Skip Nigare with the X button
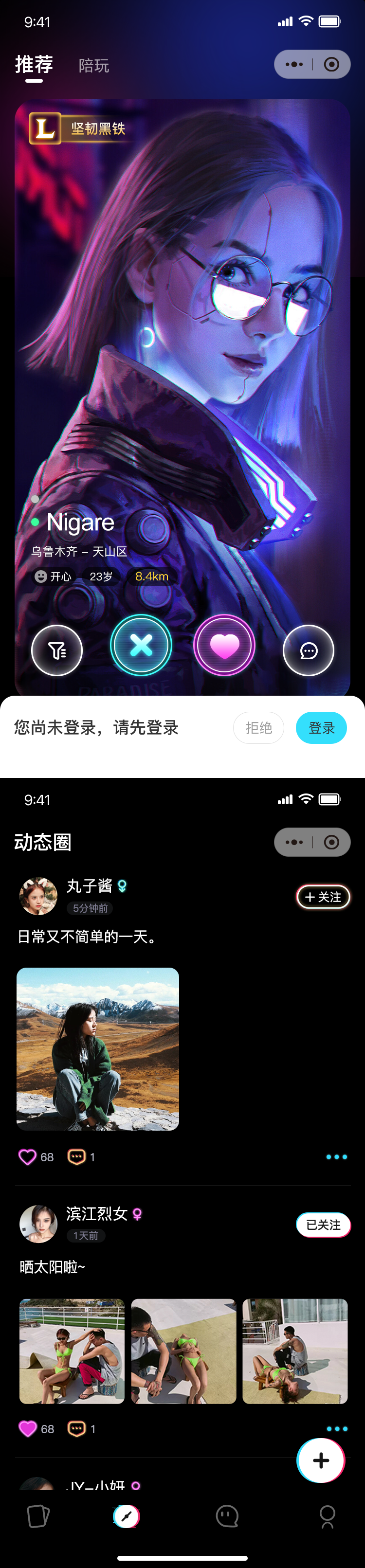Viewport: 365px width, 1568px height. click(141, 645)
